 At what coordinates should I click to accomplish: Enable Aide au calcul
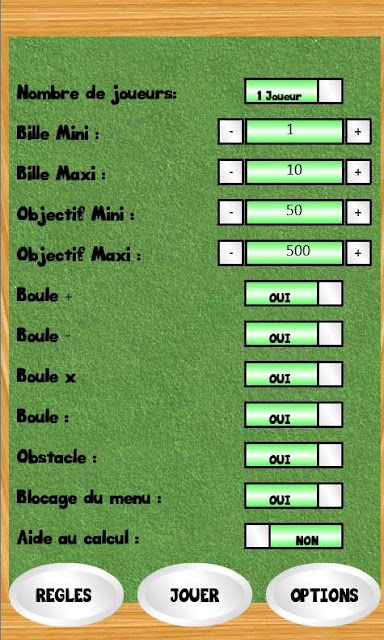[x=293, y=536]
